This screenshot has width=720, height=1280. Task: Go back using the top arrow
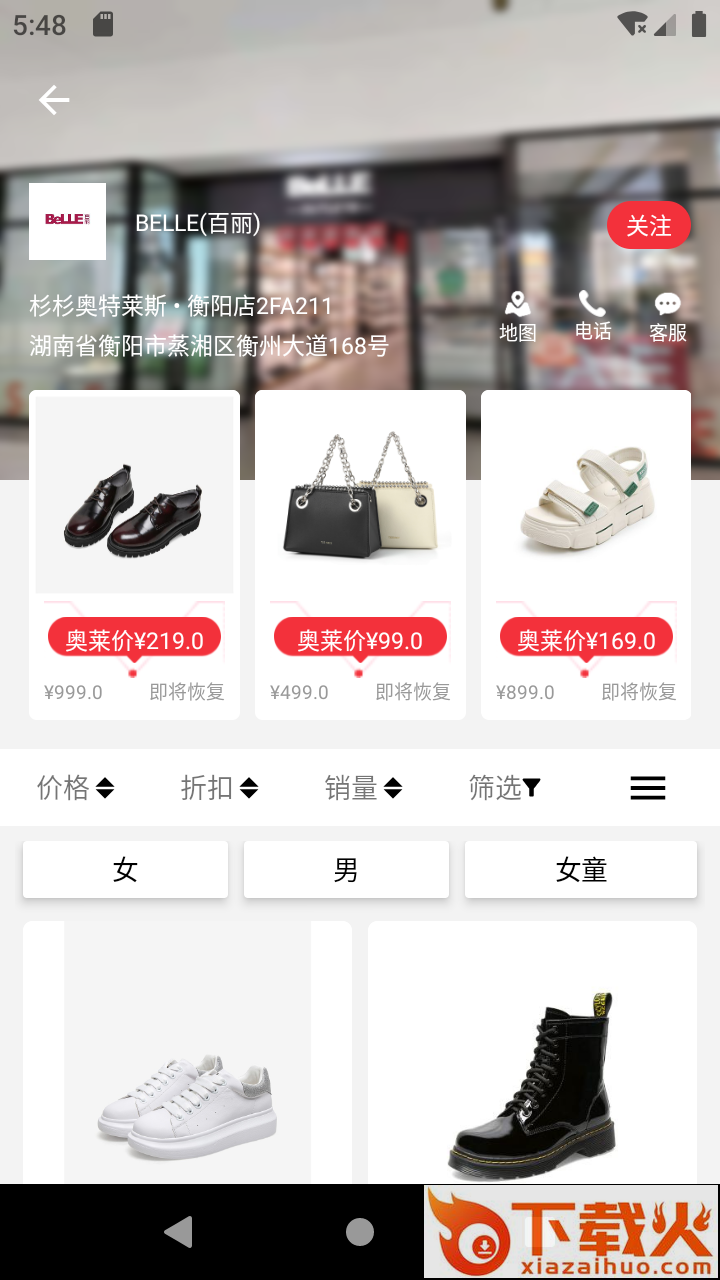click(54, 100)
